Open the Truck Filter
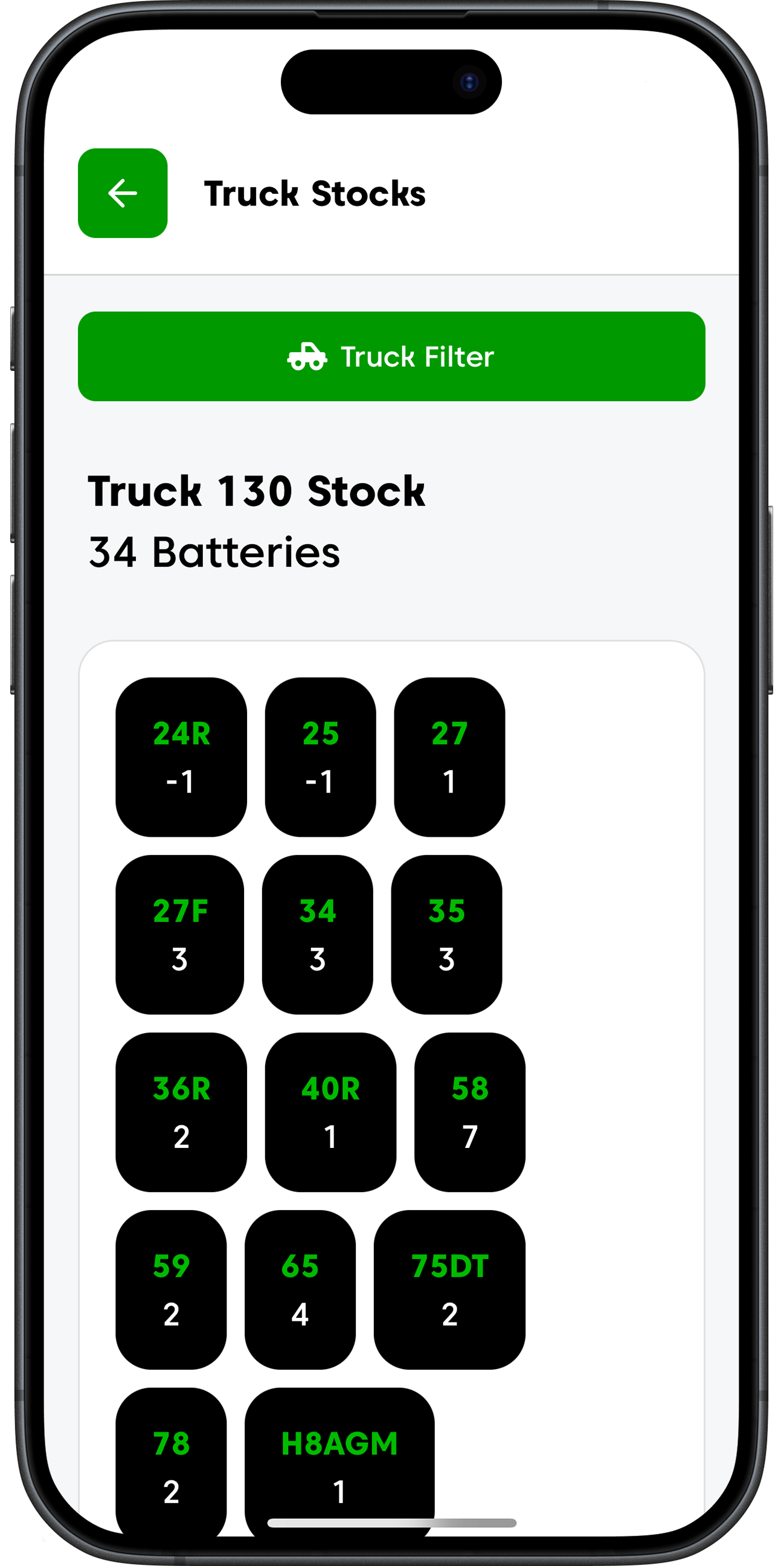784x1566 pixels. tap(391, 356)
